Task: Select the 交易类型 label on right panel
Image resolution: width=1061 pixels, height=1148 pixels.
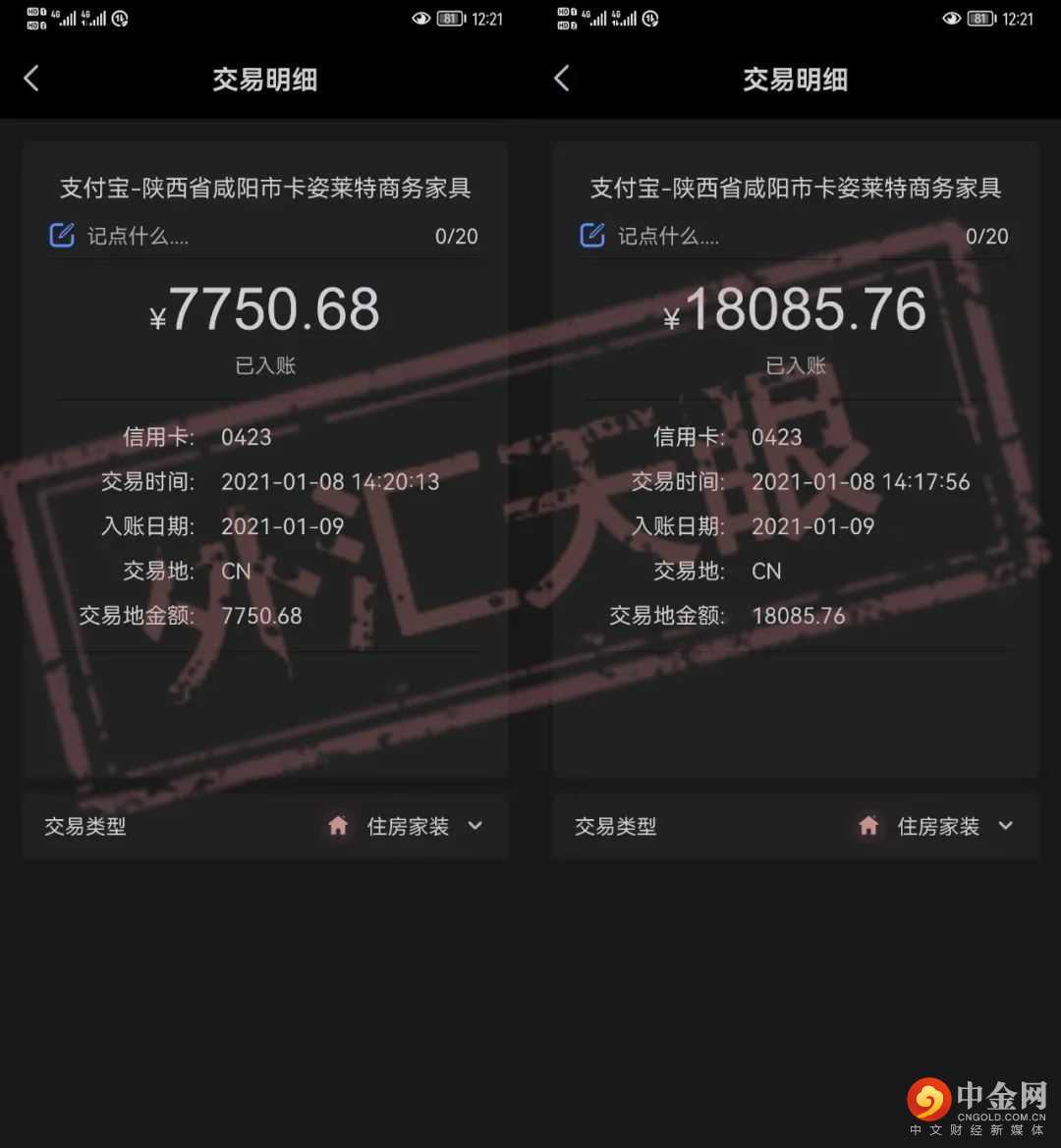Action: click(x=615, y=827)
